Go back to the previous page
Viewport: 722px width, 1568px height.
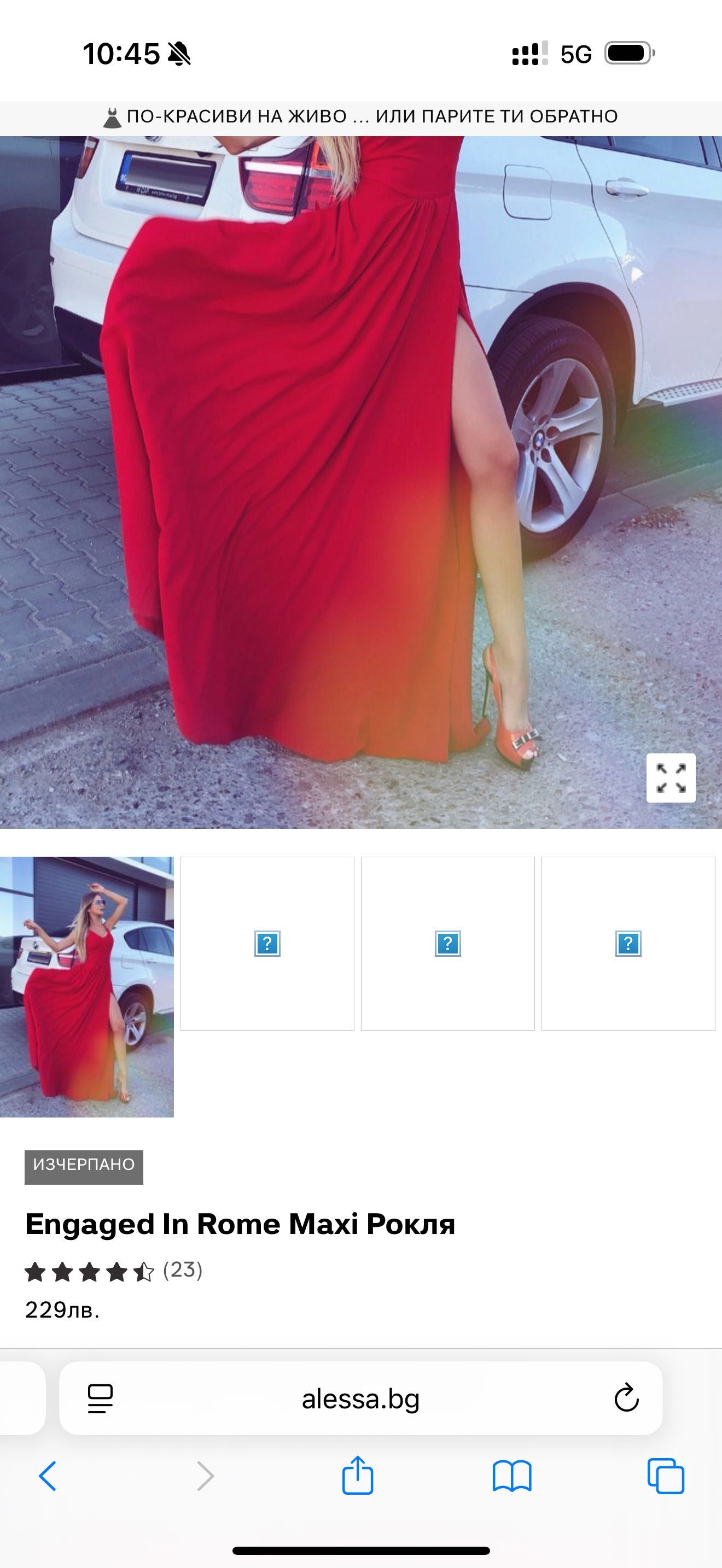48,1476
